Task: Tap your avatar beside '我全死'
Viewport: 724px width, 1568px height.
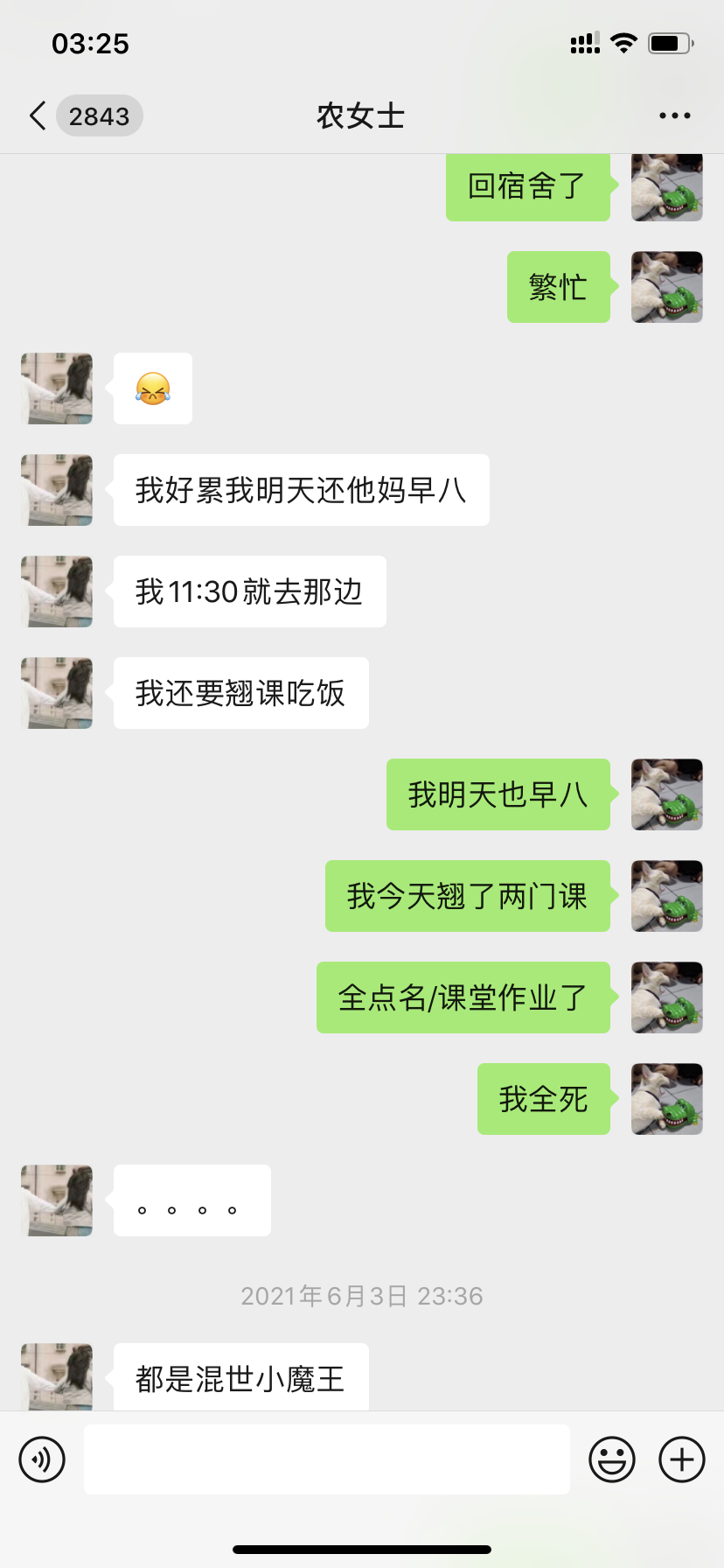Action: tap(667, 1099)
